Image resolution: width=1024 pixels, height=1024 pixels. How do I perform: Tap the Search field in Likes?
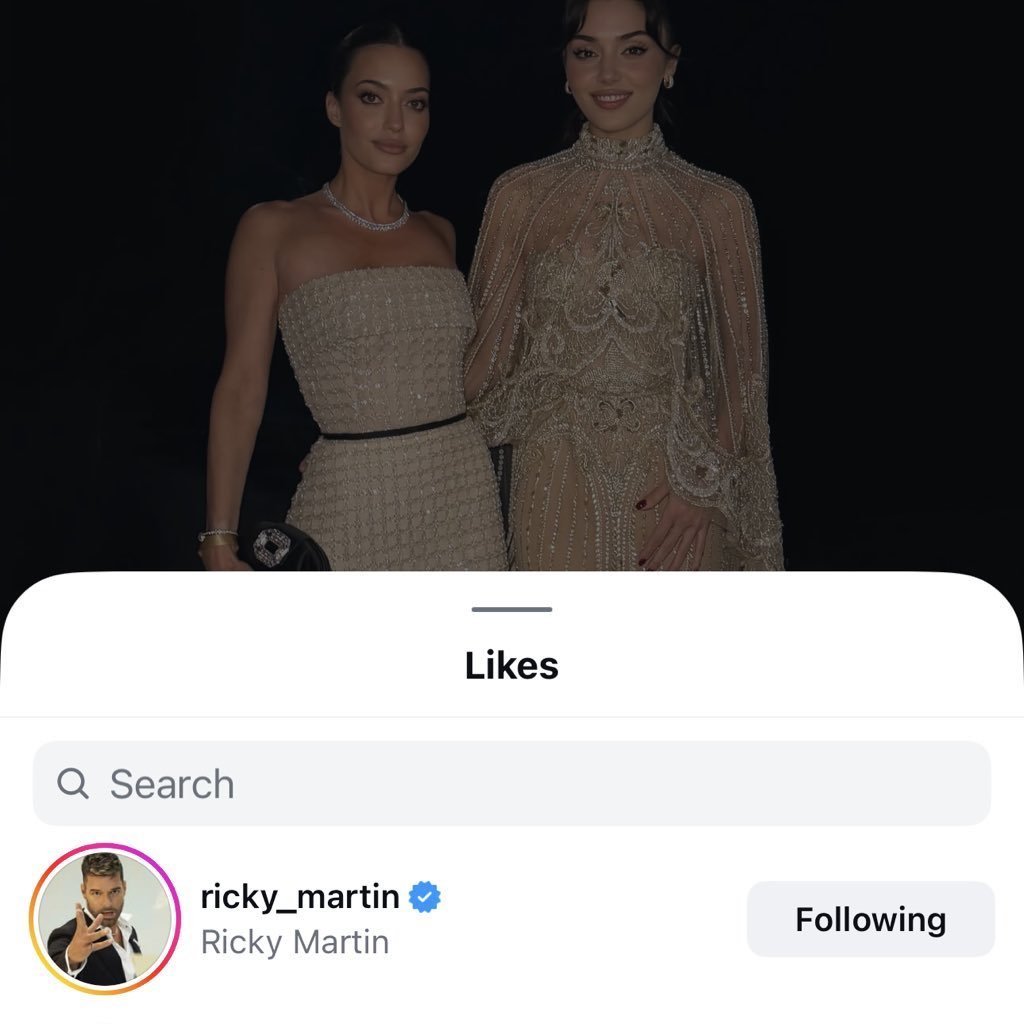[511, 784]
